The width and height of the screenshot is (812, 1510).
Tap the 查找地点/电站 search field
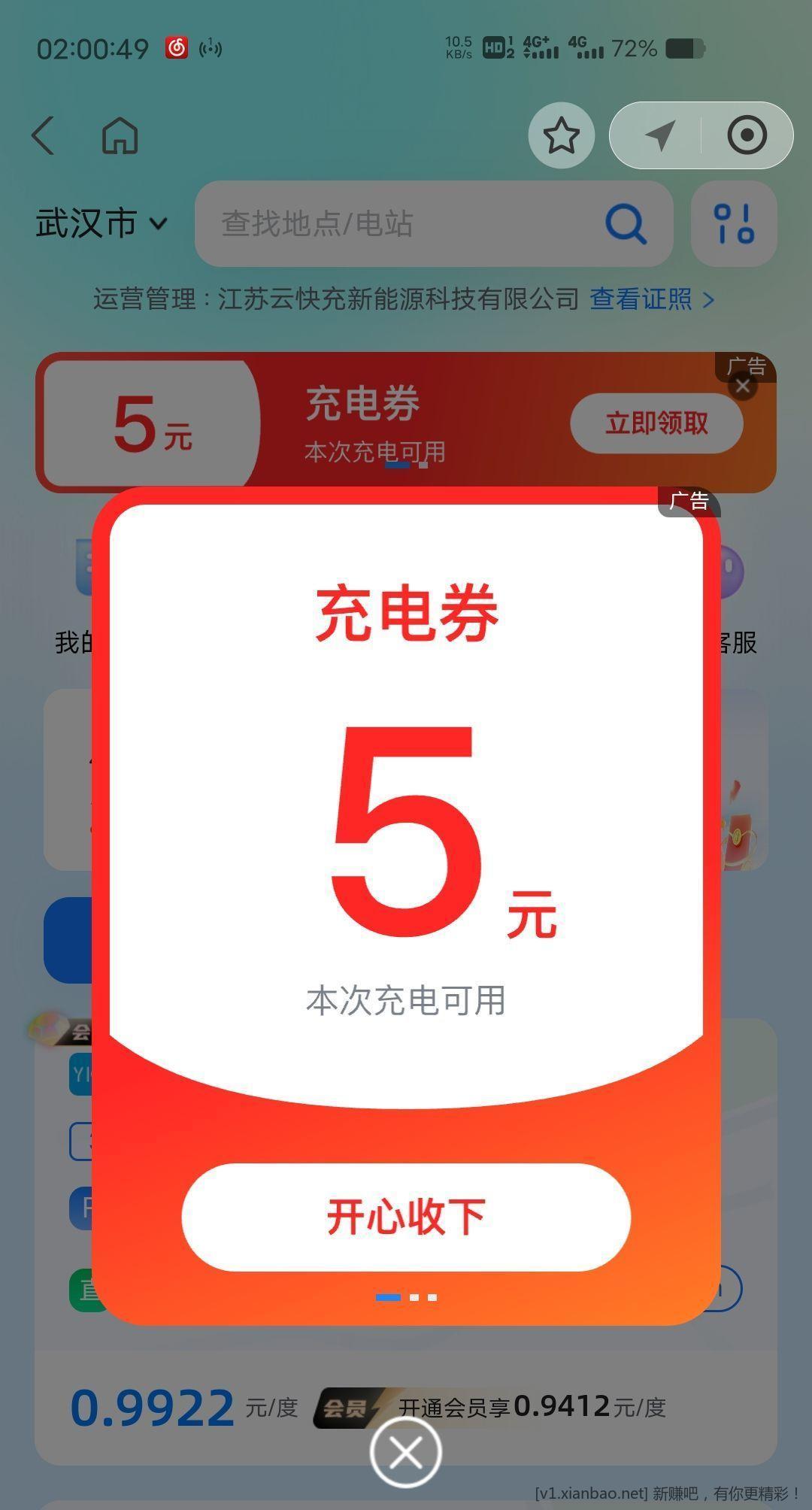pos(406,223)
